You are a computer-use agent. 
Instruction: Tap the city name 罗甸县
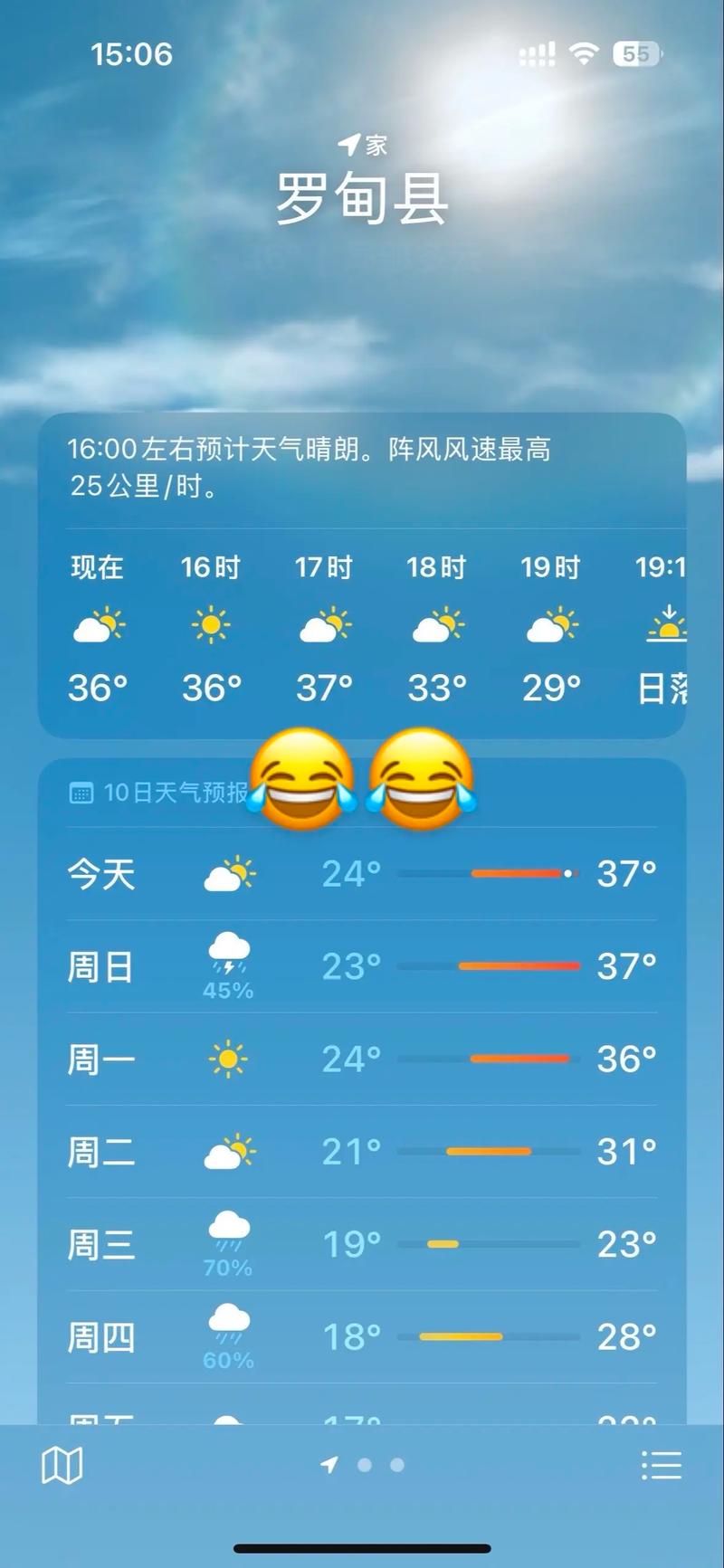click(362, 199)
